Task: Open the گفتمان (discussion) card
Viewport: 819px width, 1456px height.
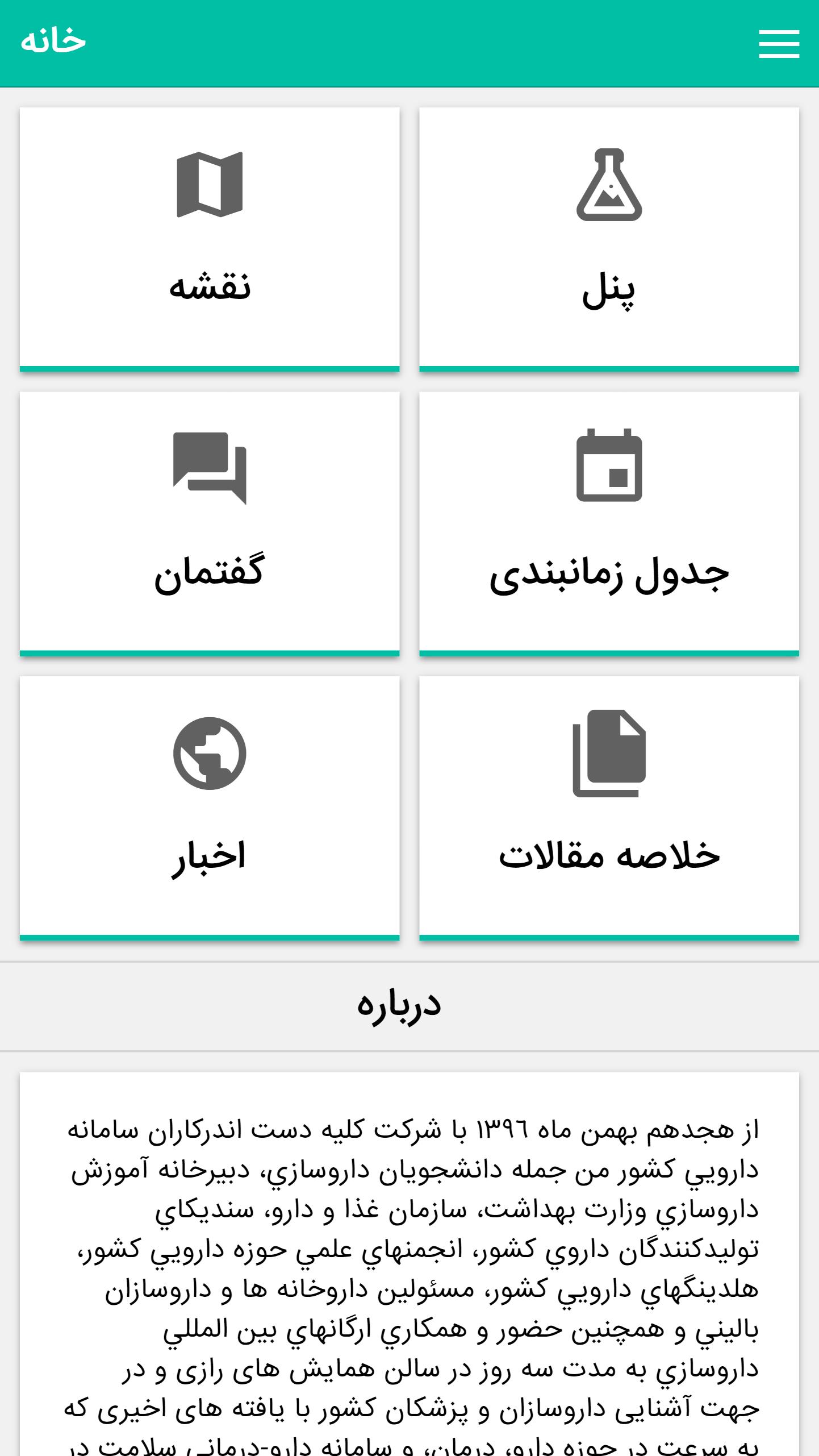Action: tap(210, 523)
